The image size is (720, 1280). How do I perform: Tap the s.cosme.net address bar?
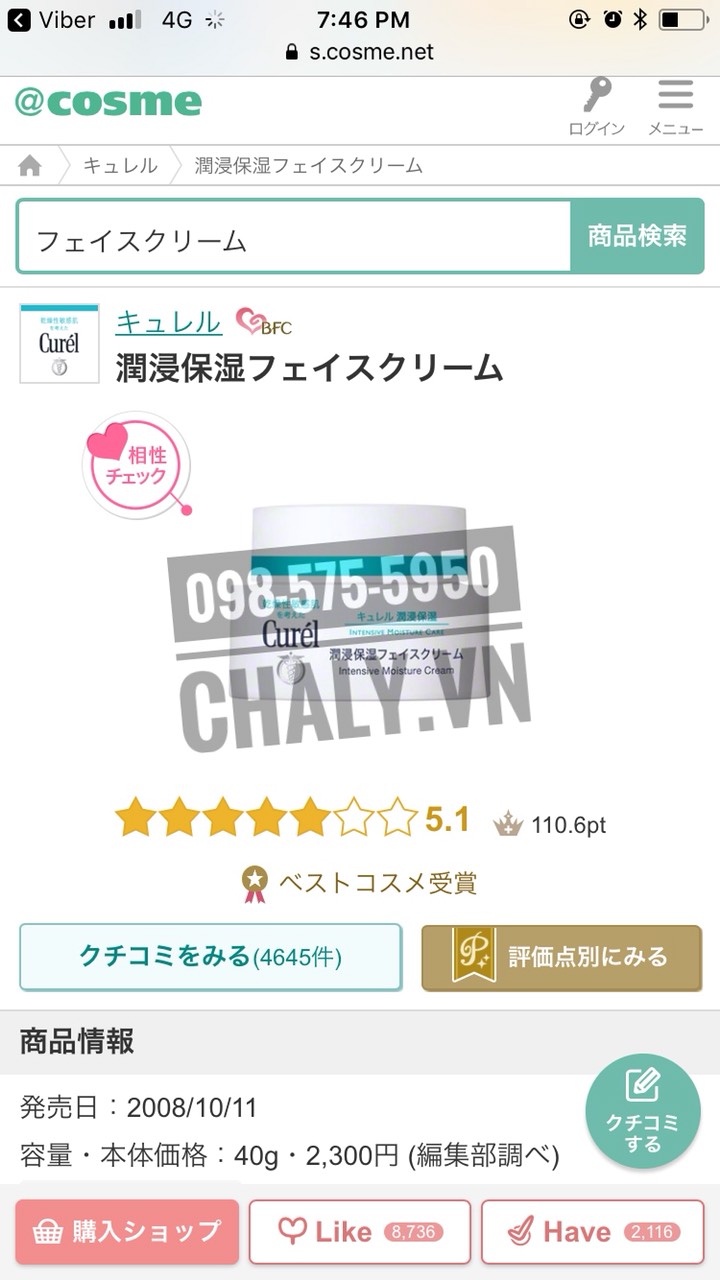(360, 52)
